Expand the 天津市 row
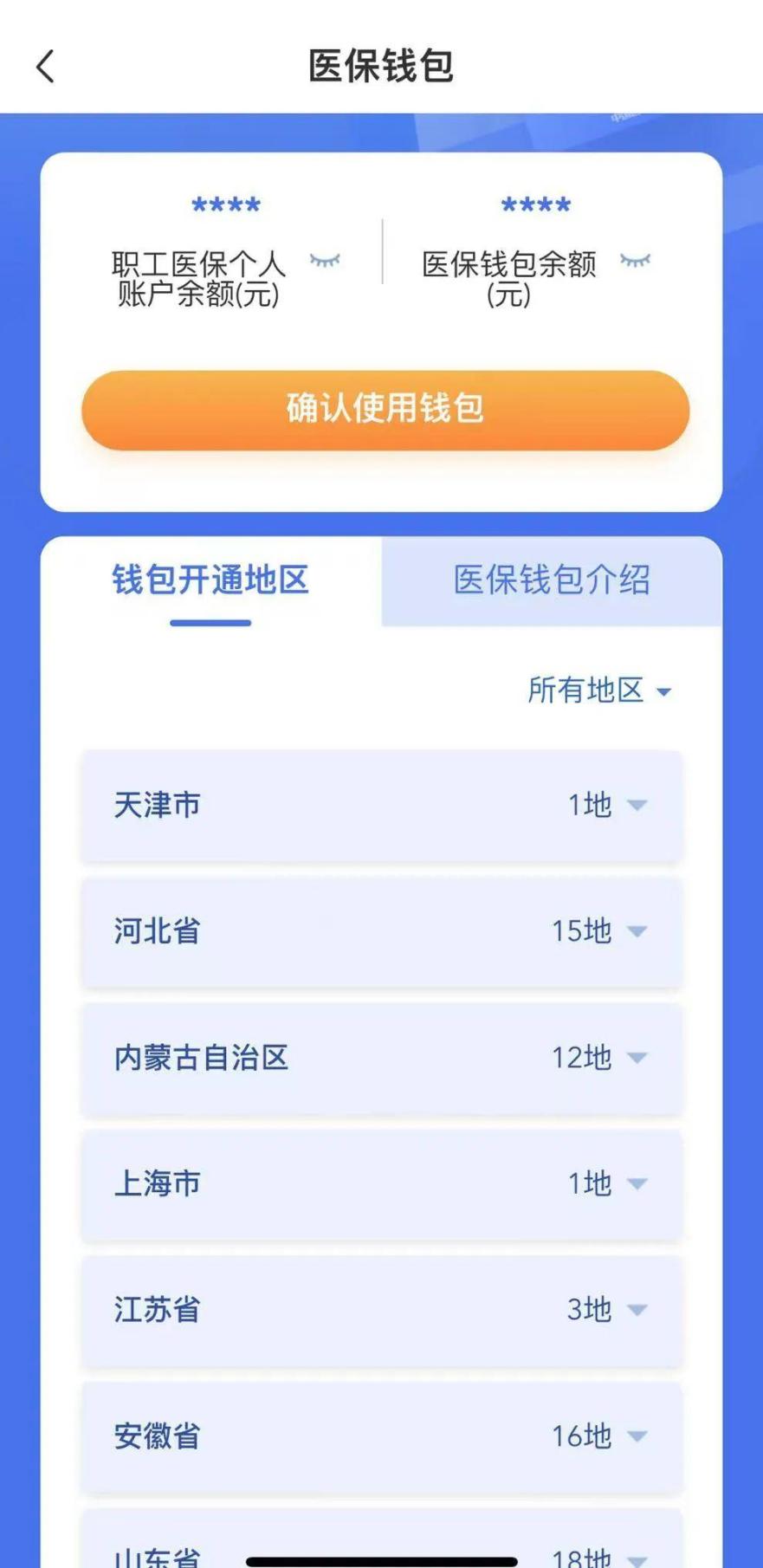This screenshot has height=1568, width=763. pyautogui.click(x=382, y=806)
